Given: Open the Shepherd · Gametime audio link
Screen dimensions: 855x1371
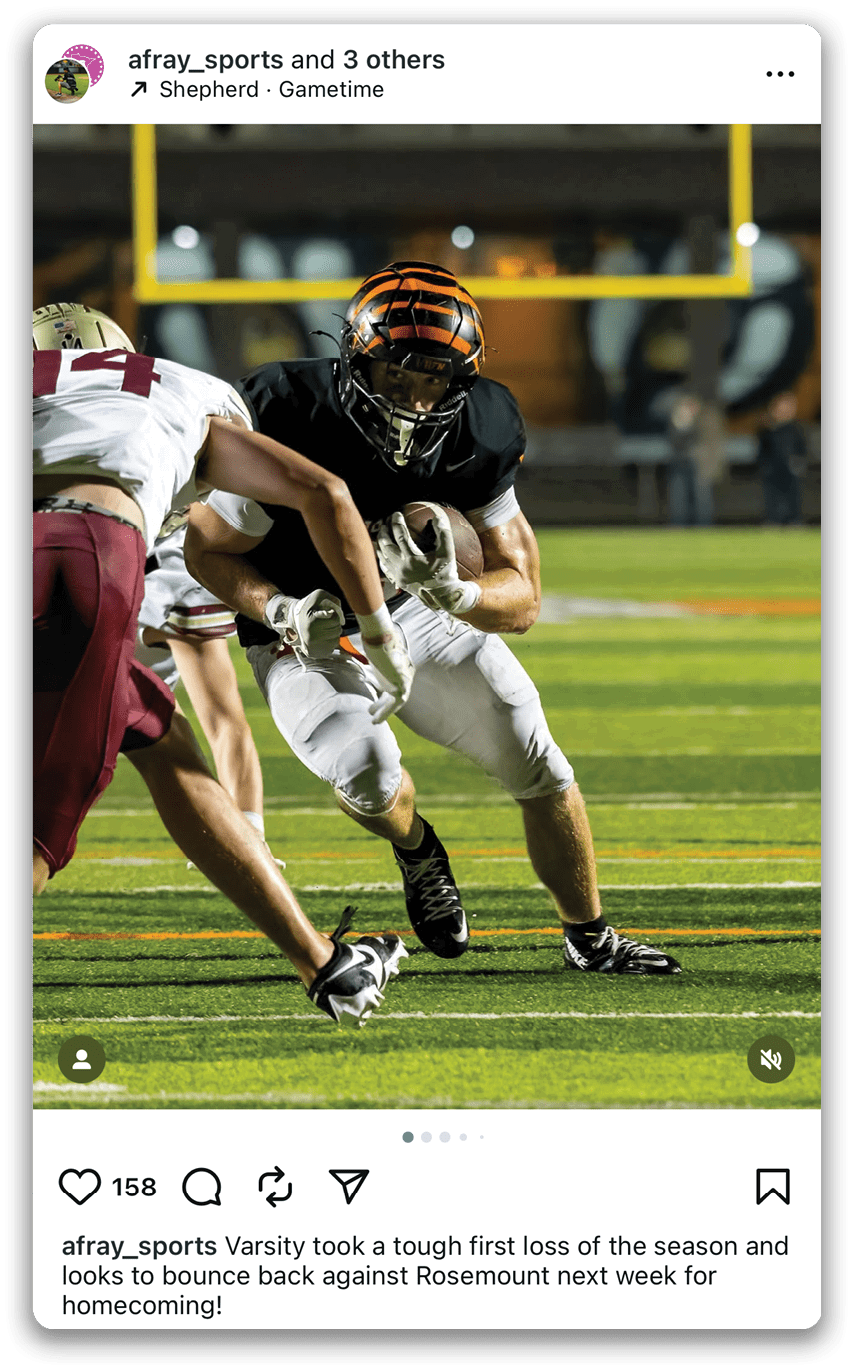Looking at the screenshot, I should coord(270,90).
